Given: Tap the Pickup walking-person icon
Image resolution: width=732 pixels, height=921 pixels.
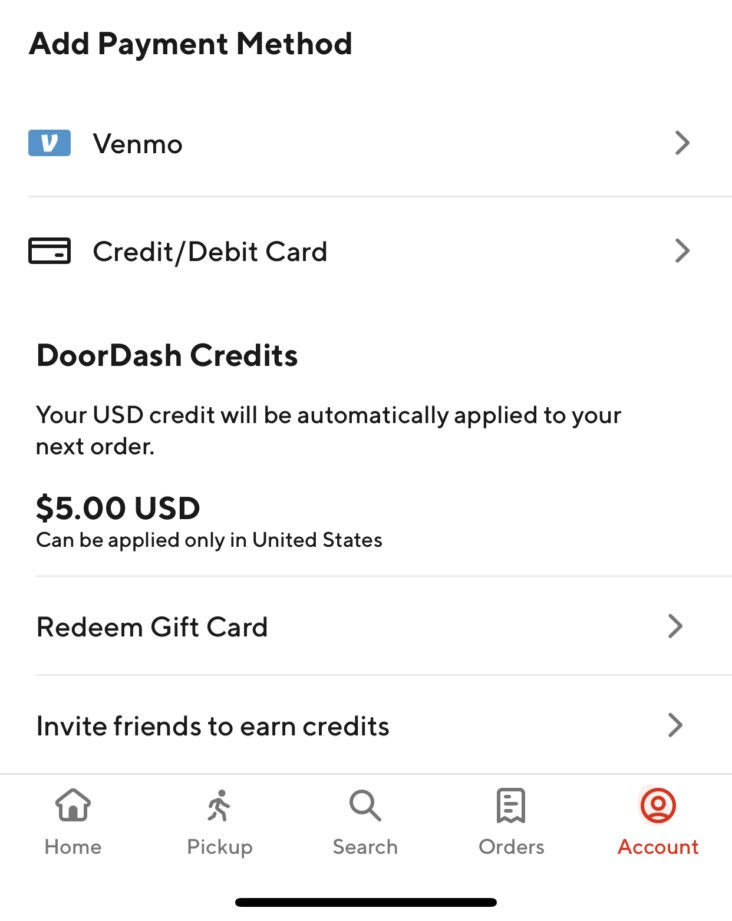Looking at the screenshot, I should (x=219, y=805).
